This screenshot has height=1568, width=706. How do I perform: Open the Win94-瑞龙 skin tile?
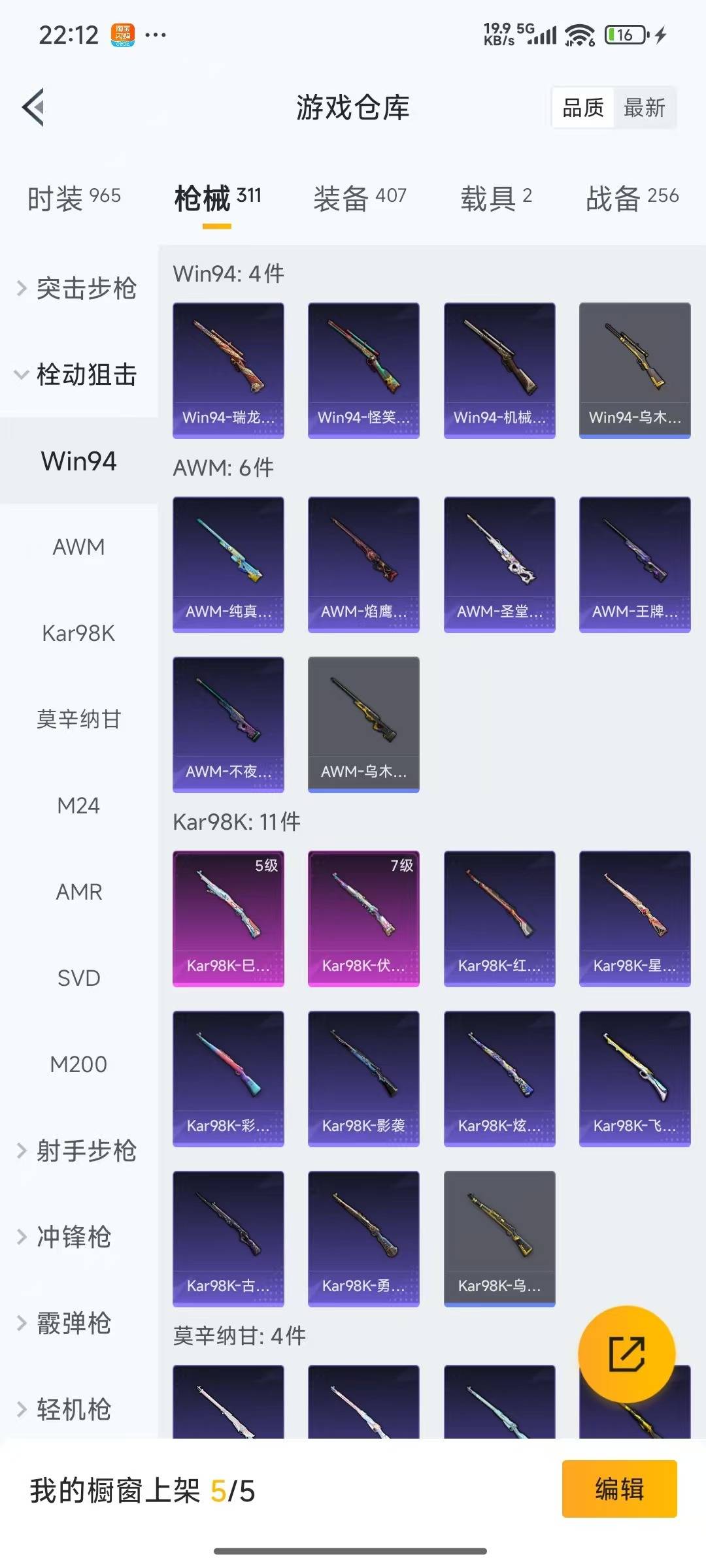[x=228, y=370]
